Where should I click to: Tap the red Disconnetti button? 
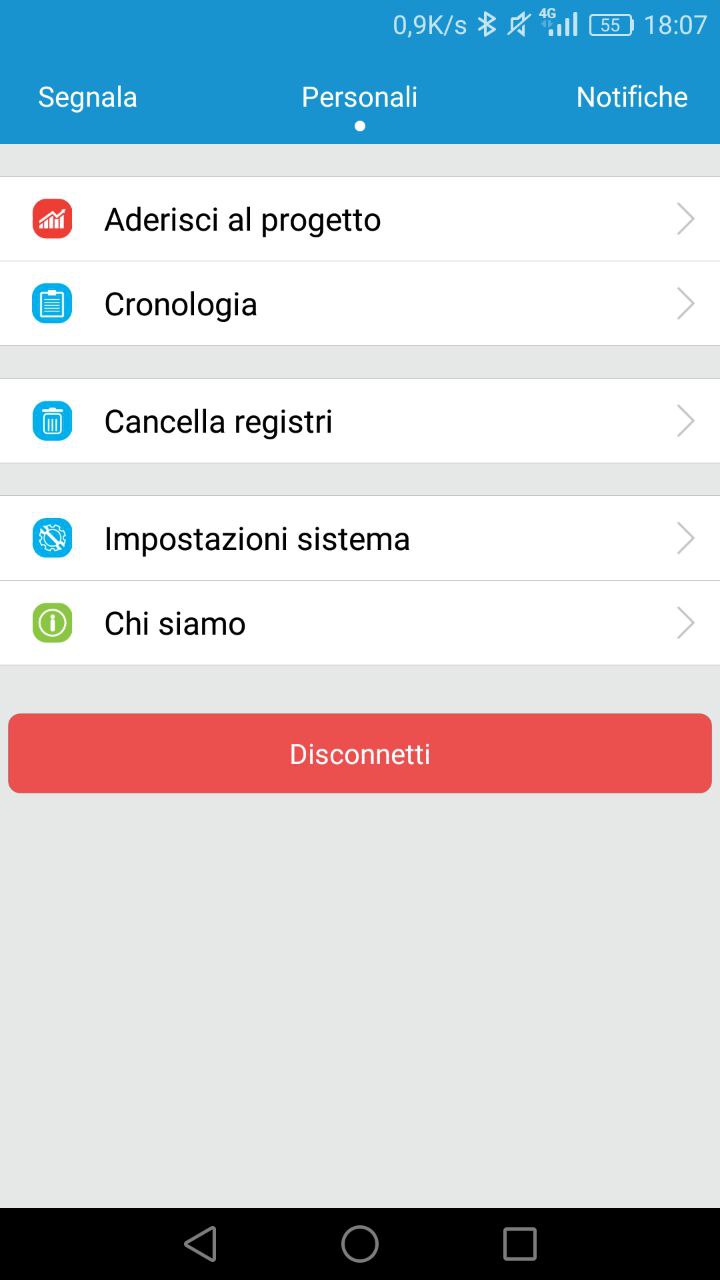(x=360, y=753)
